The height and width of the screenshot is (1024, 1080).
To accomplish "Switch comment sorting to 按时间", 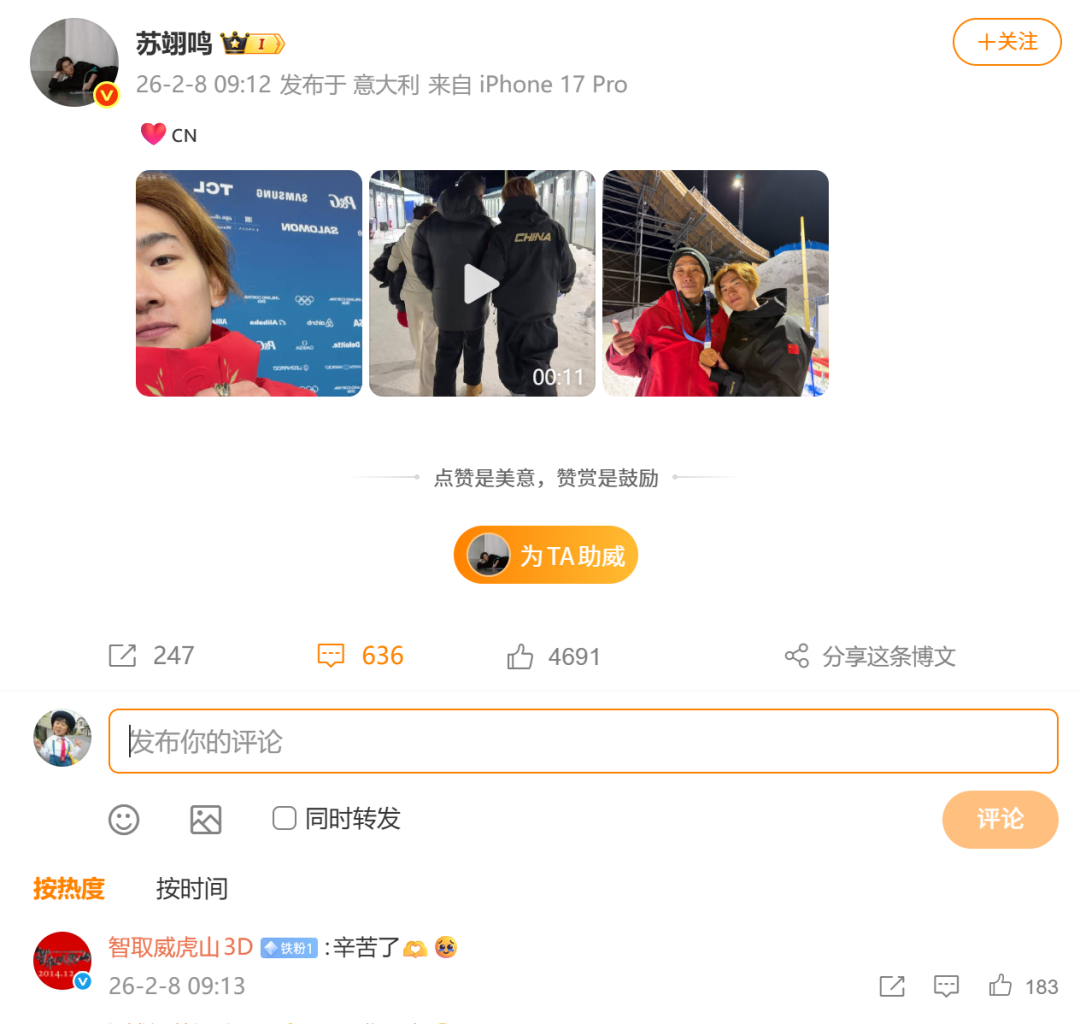I will (192, 888).
